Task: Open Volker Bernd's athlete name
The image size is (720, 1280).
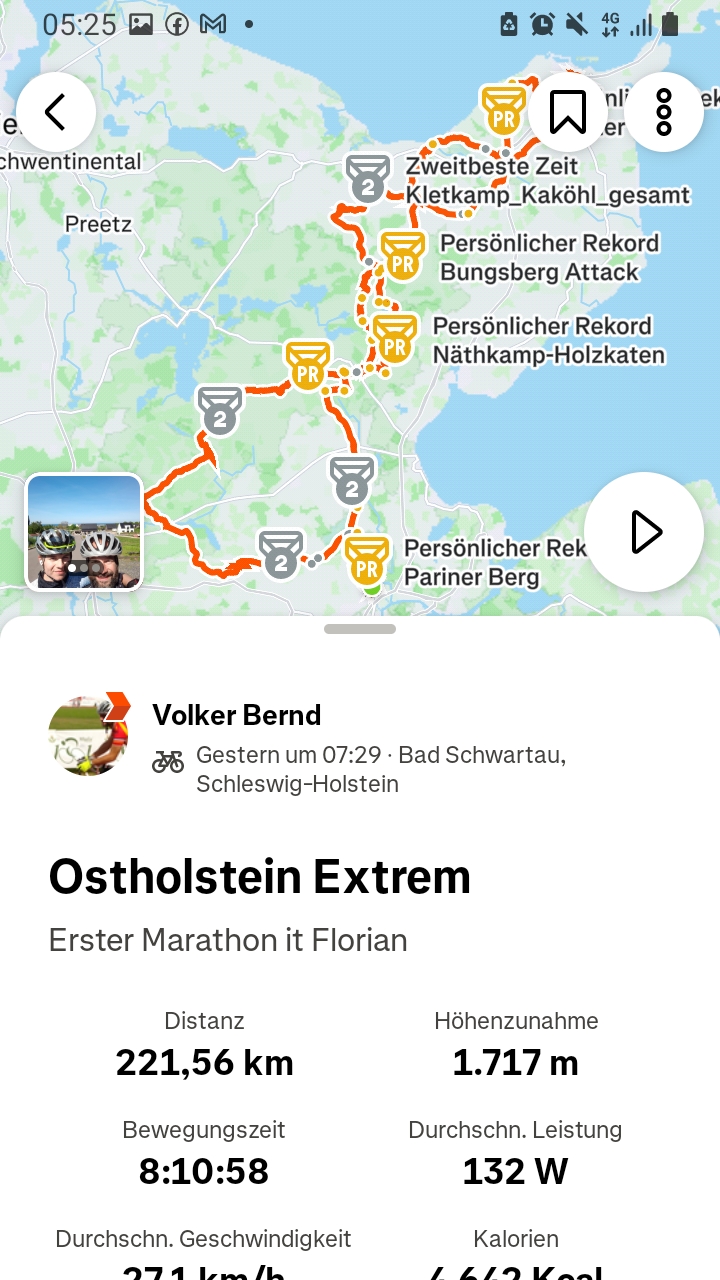Action: click(x=237, y=715)
